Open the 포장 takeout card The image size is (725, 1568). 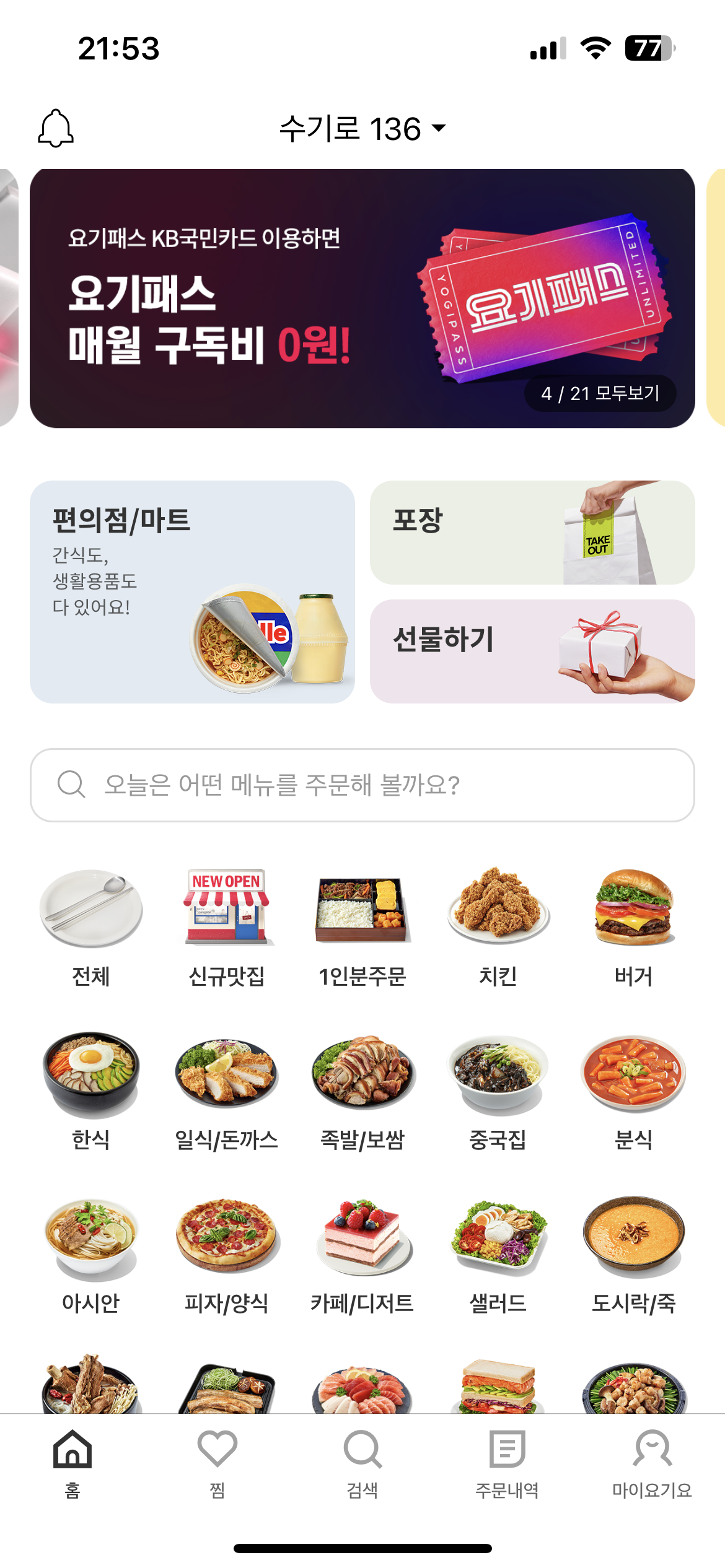coord(532,532)
